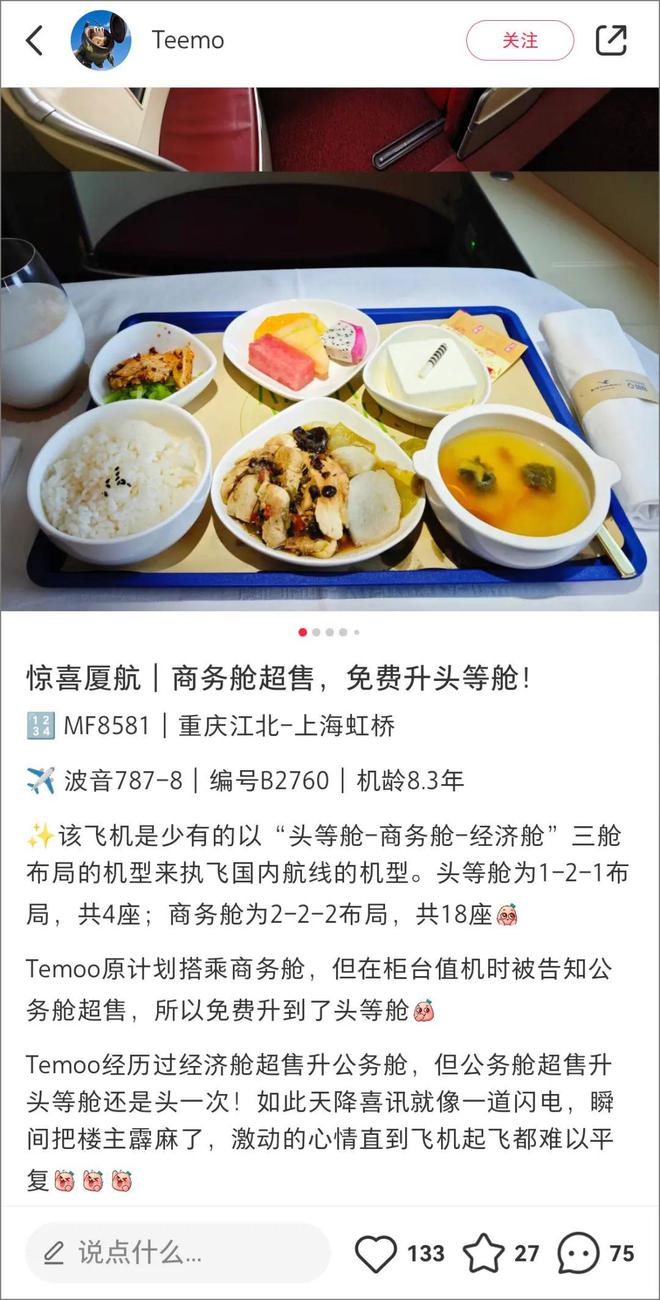This screenshot has width=660, height=1300.
Task: Follow Teemo with the 关注 button
Action: (x=519, y=41)
